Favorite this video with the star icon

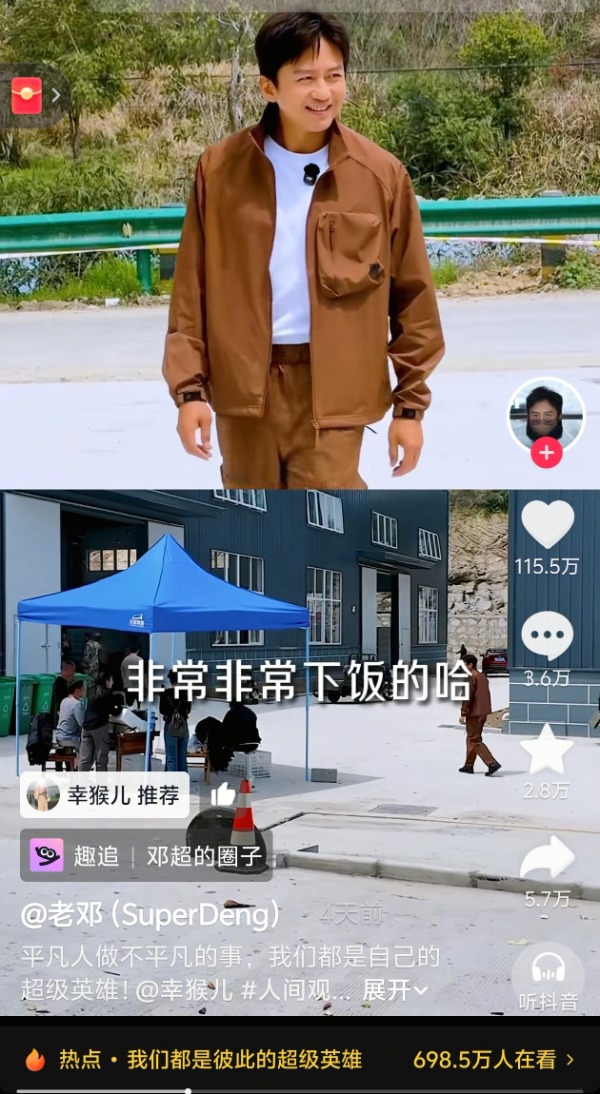547,750
